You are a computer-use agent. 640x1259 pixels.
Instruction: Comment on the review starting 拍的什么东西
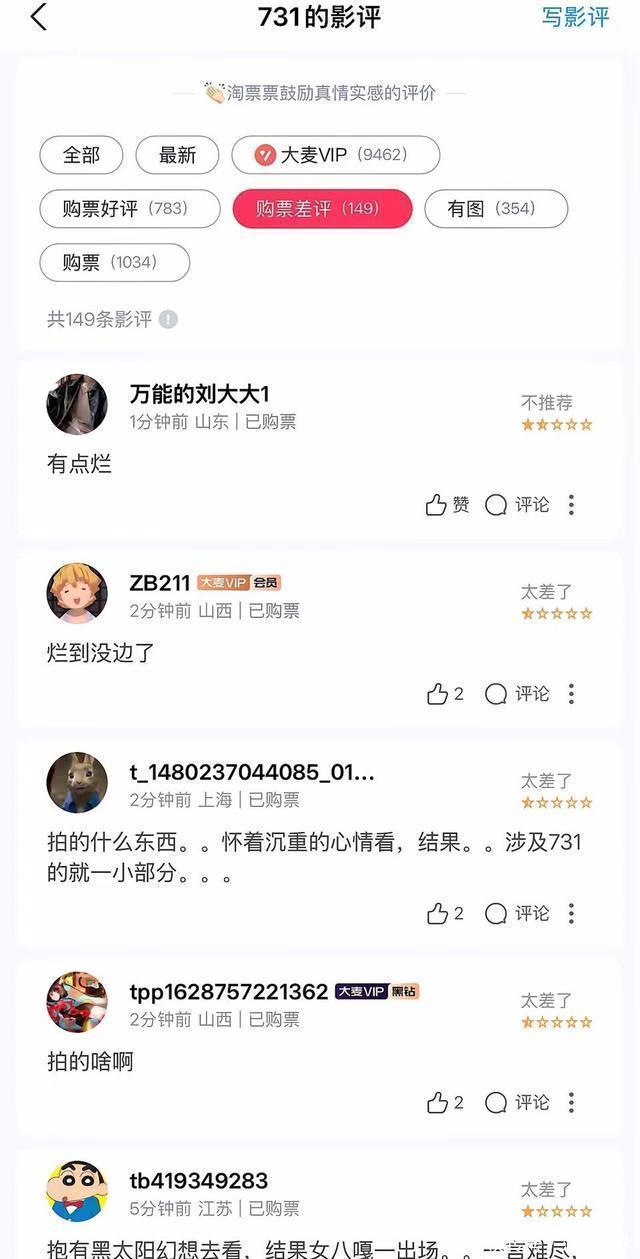[517, 914]
